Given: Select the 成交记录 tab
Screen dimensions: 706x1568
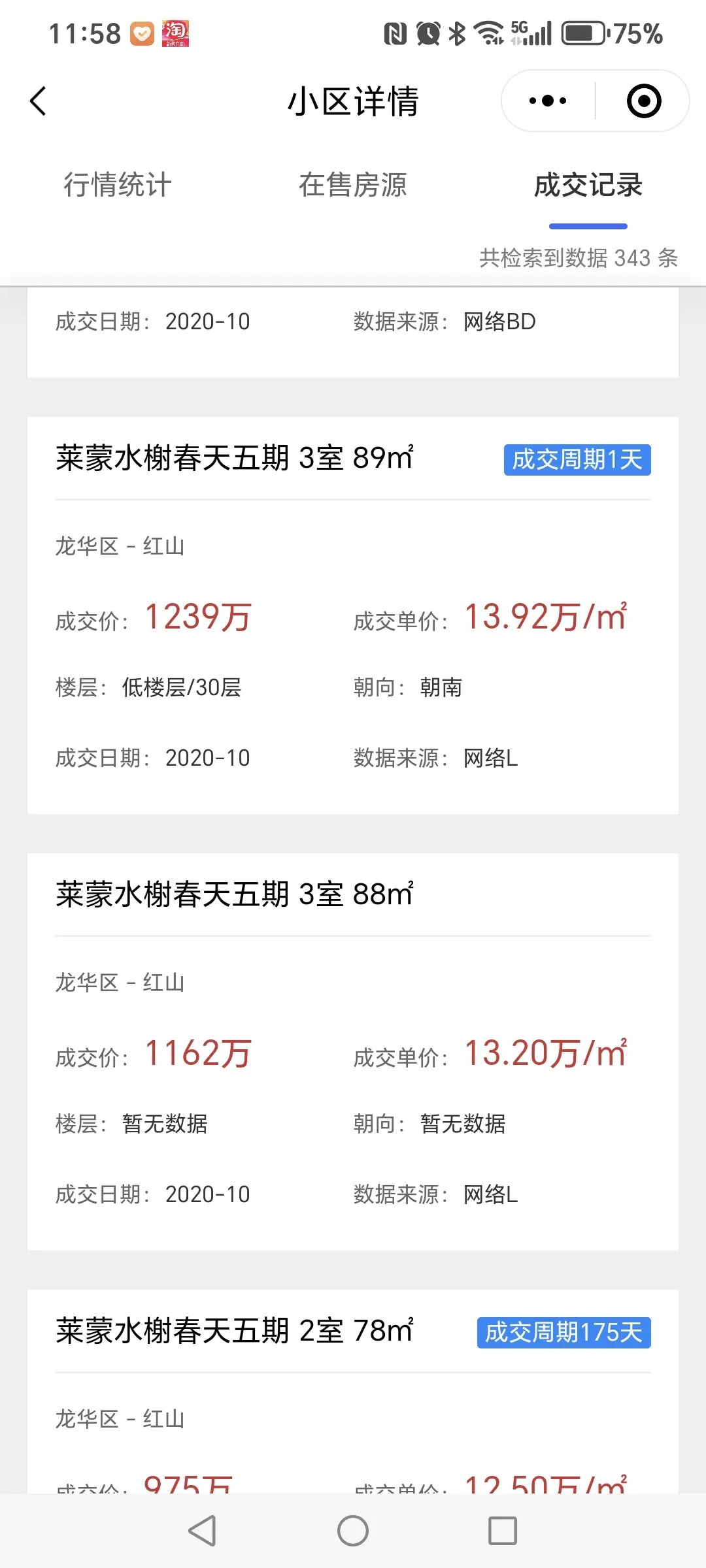Looking at the screenshot, I should coord(588,185).
